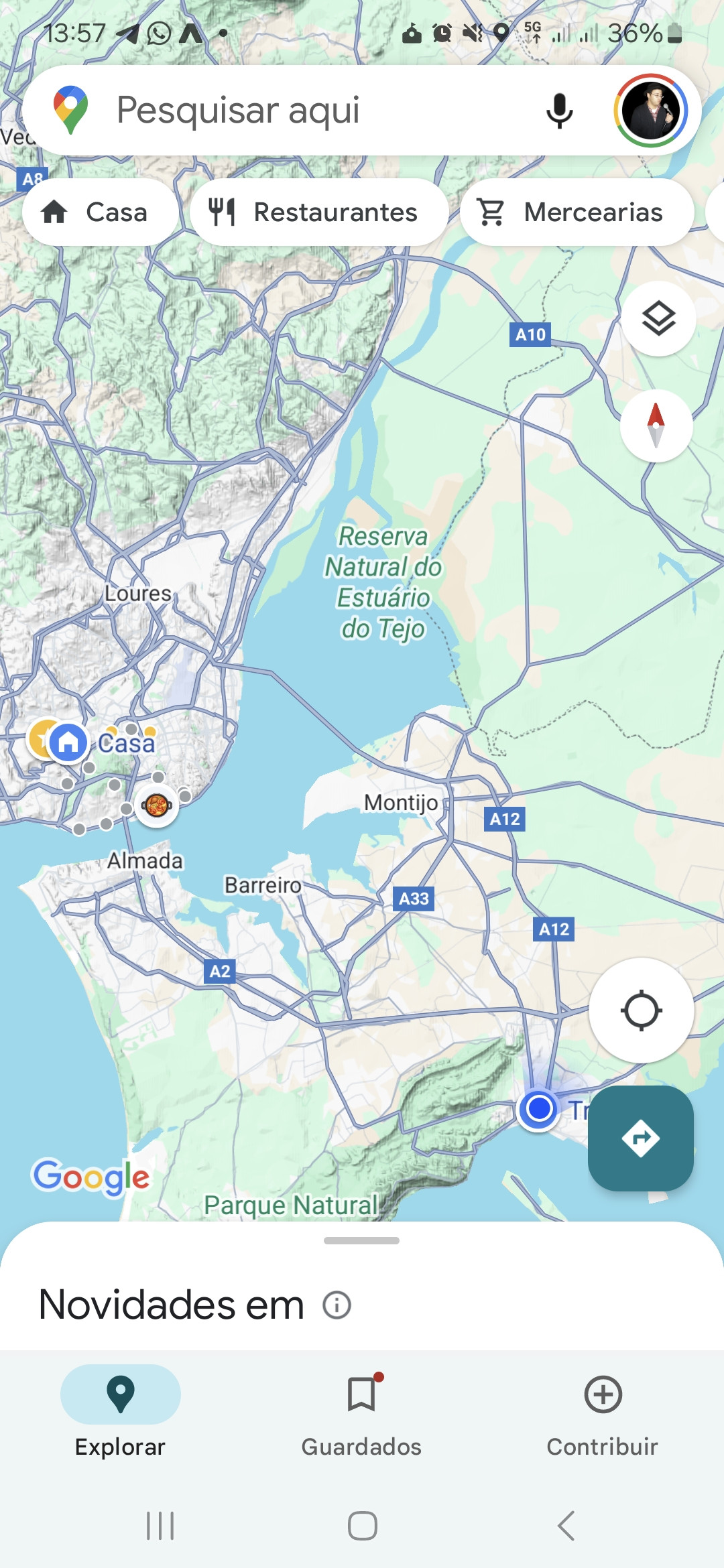Open the Pesquisar aqui search box
724x1568 pixels.
pyautogui.click(x=302, y=111)
